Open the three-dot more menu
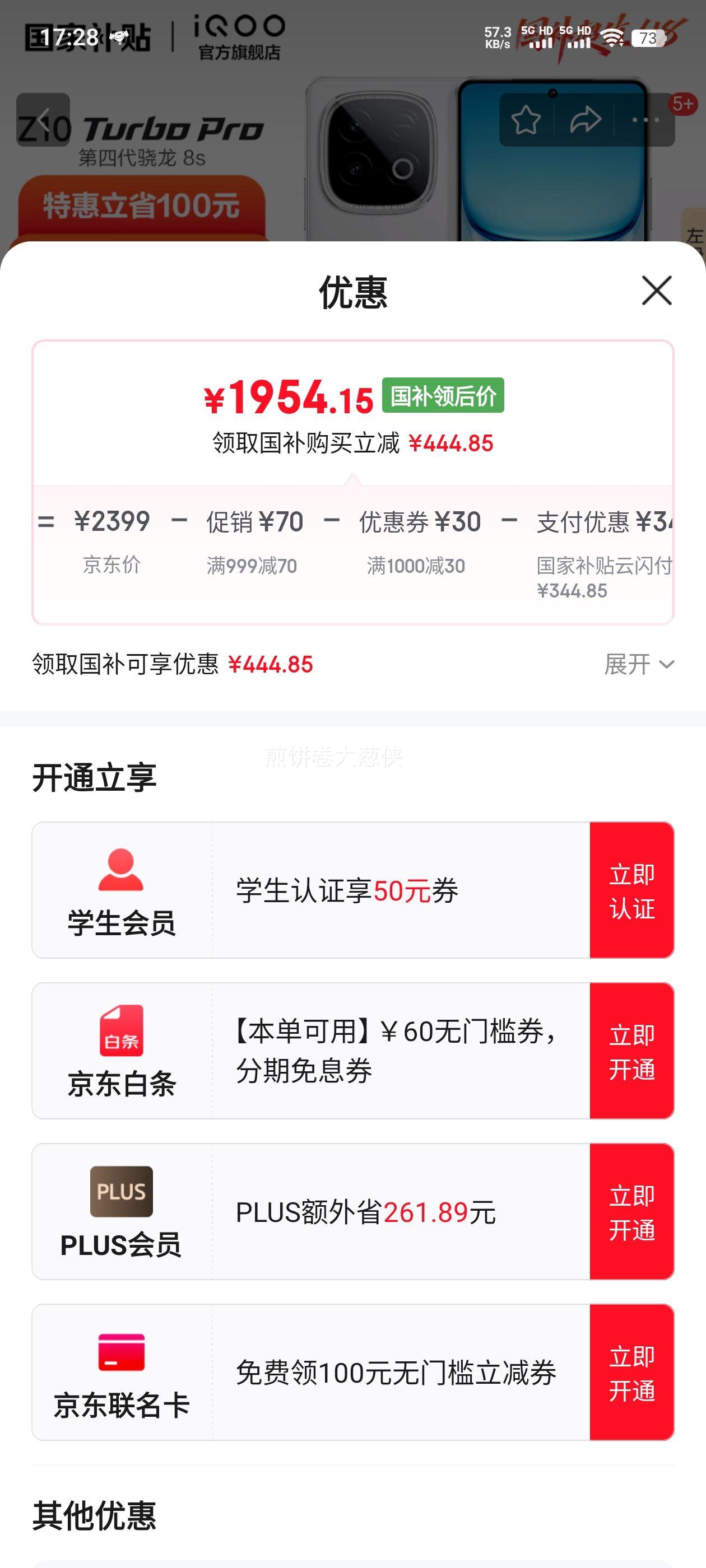The width and height of the screenshot is (706, 1568). click(645, 120)
